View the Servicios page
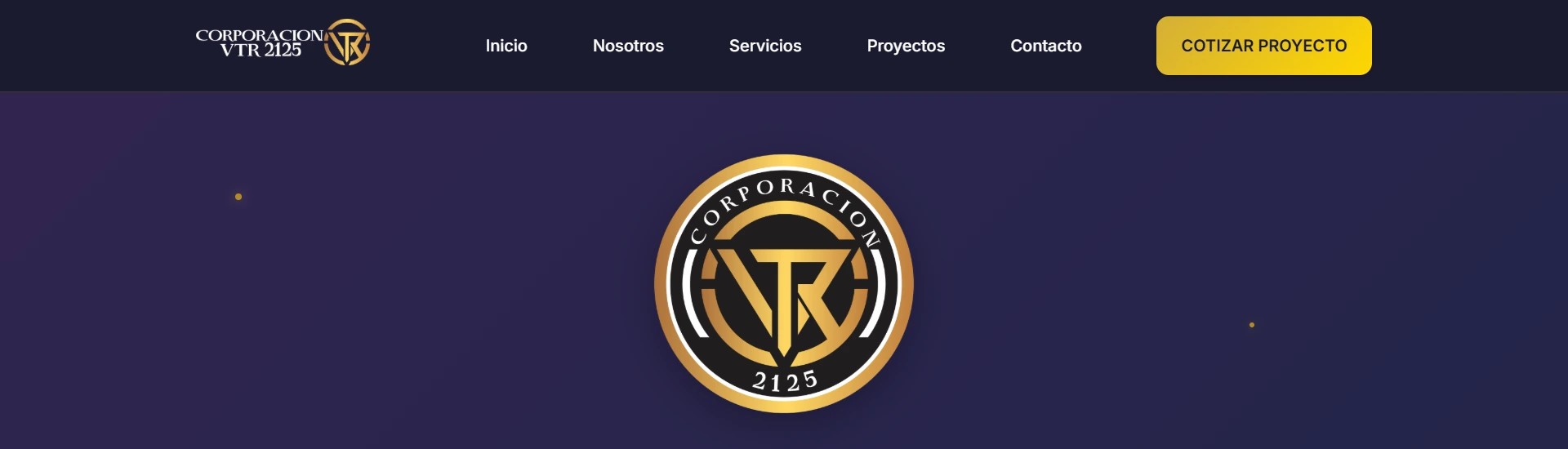 [765, 46]
